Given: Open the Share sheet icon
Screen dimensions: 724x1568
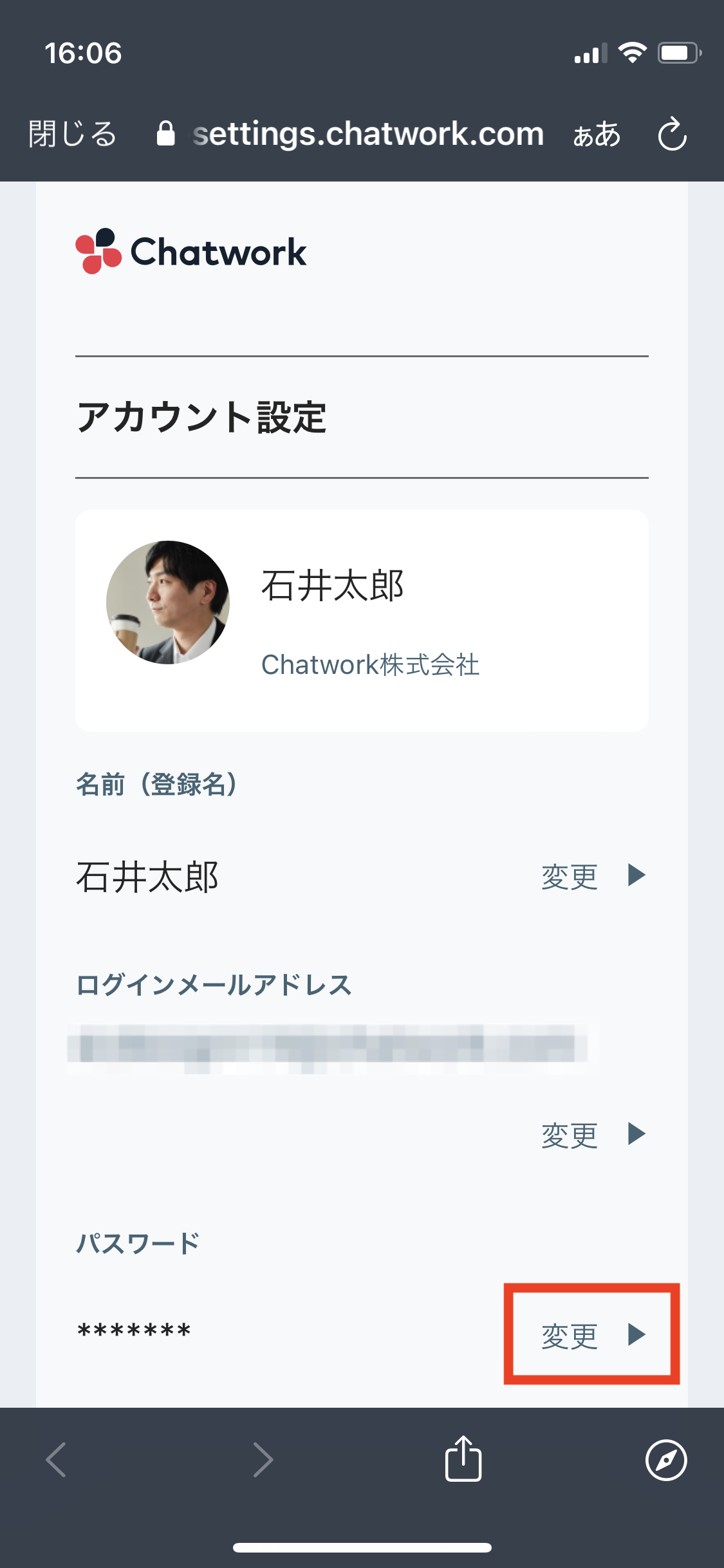Looking at the screenshot, I should tap(463, 1459).
